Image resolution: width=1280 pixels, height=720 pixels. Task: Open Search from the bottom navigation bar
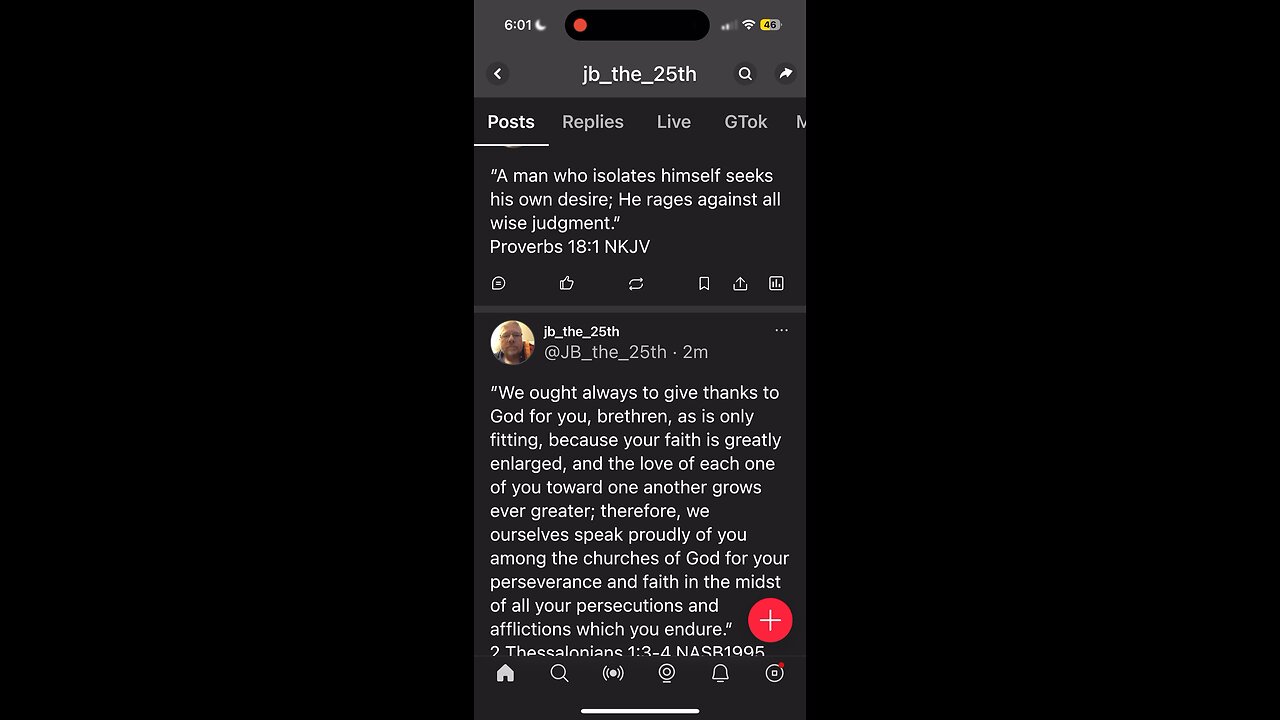coord(560,674)
